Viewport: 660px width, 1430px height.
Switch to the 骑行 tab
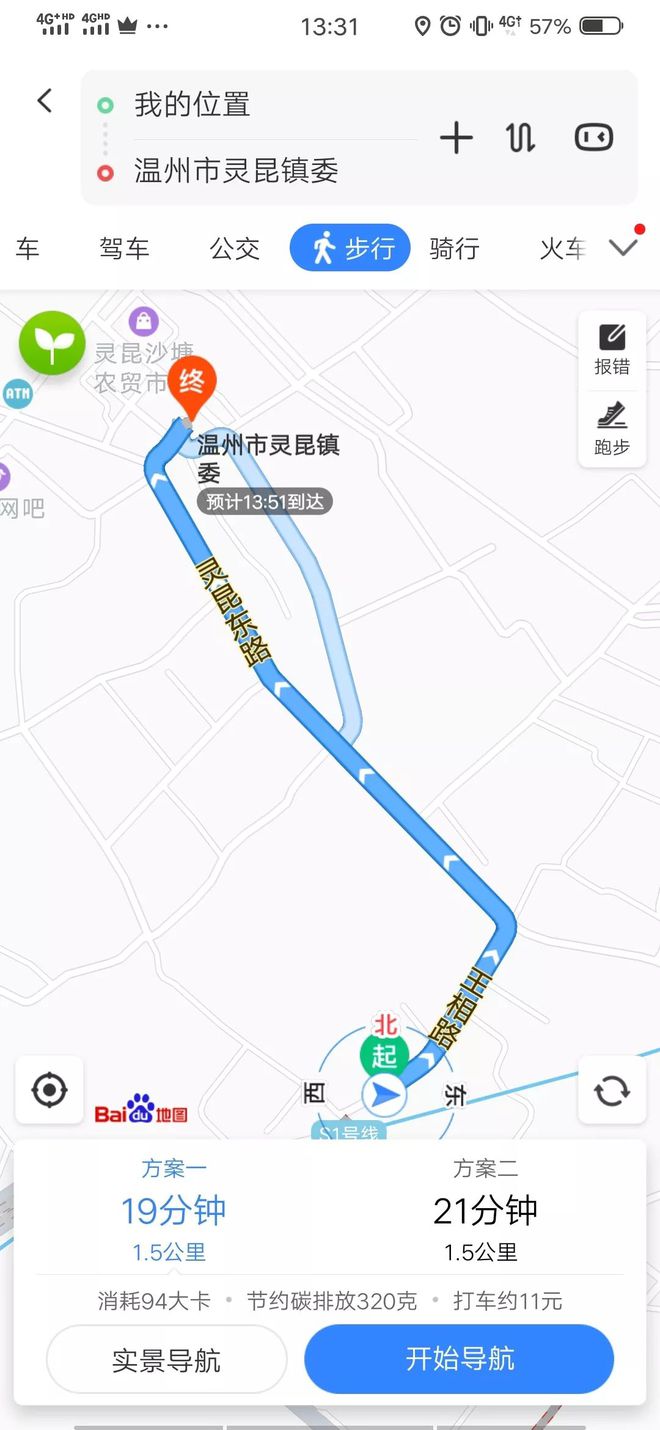(x=454, y=248)
